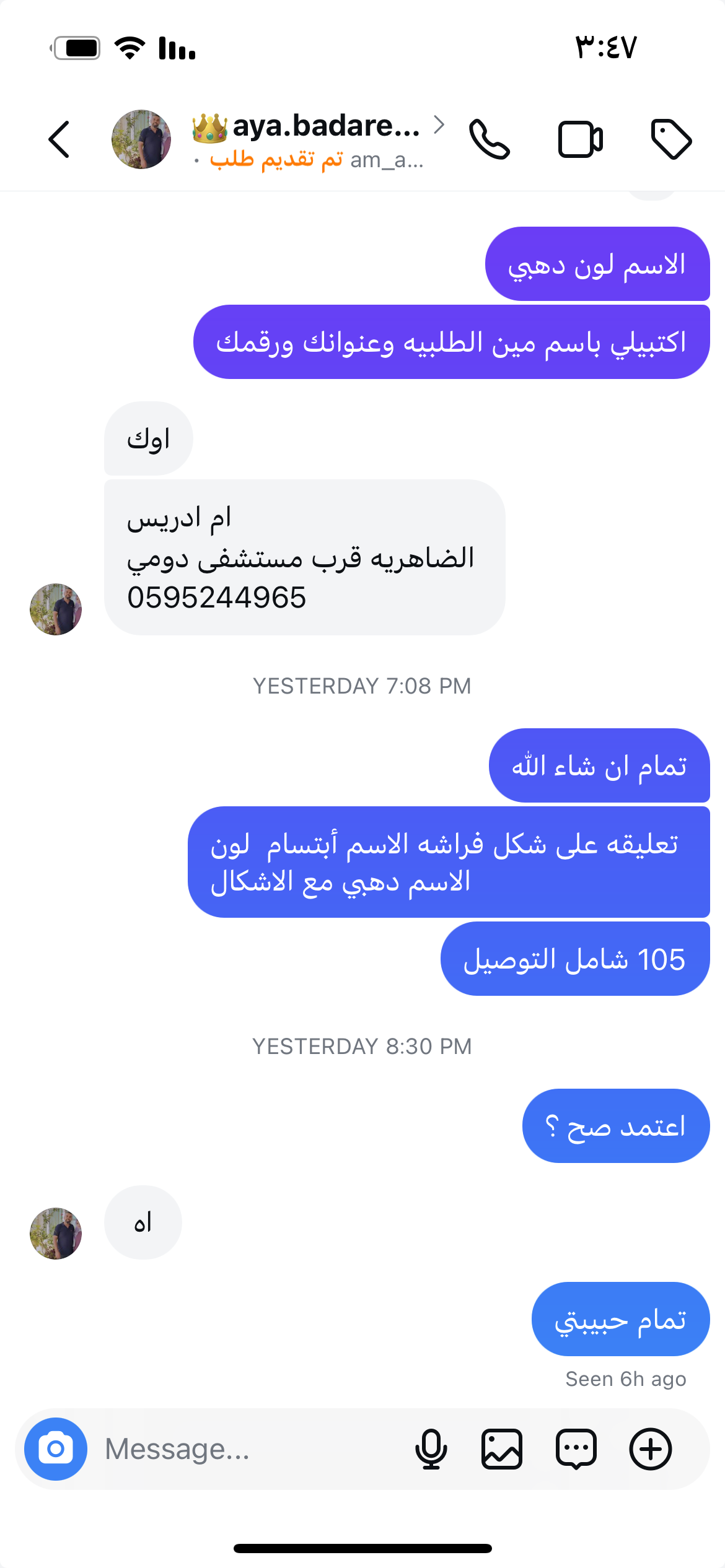Pick a photo from the gallery icon
Image resolution: width=725 pixels, height=1568 pixels.
502,1449
